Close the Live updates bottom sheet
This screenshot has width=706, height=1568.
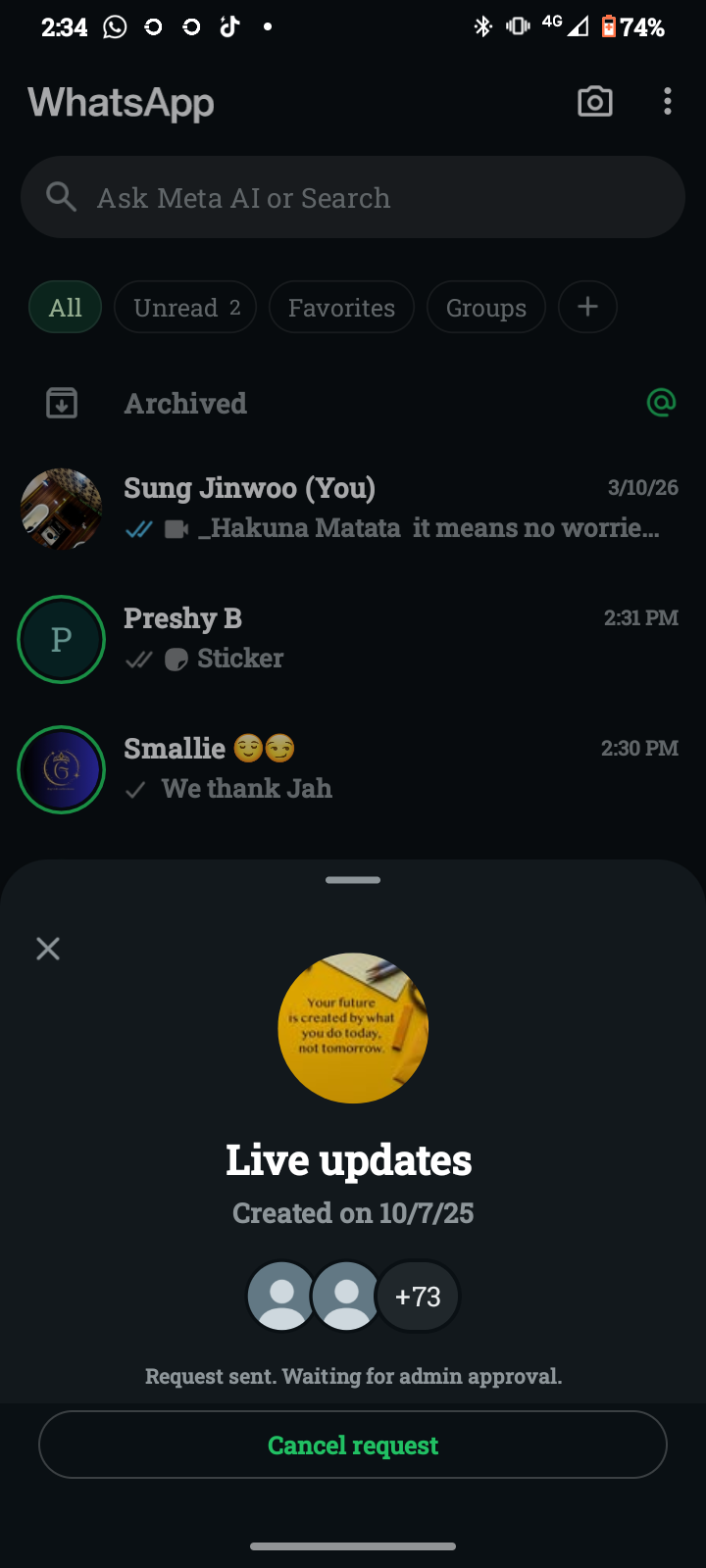tap(48, 949)
